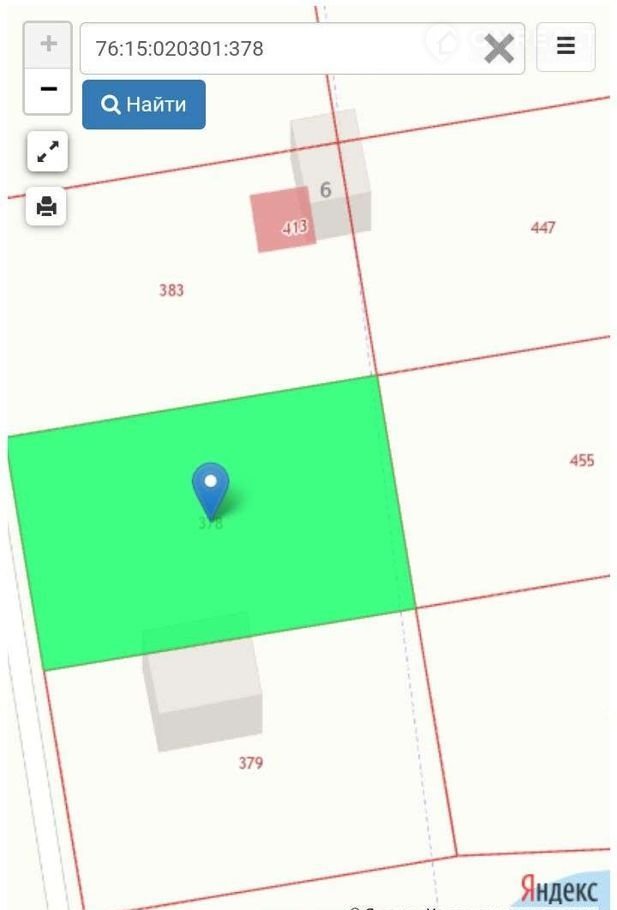617x910 pixels.
Task: Zoom out on the map
Action: 48,90
